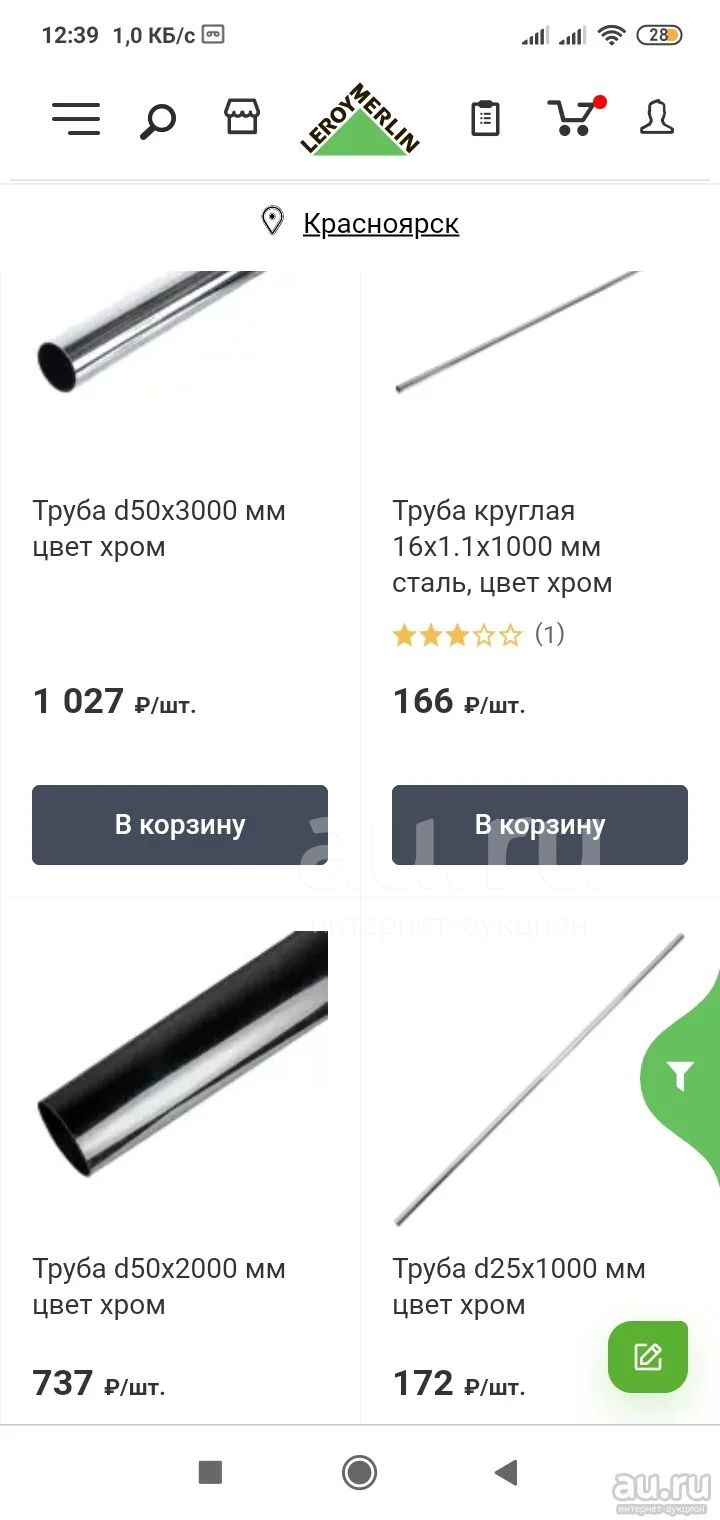Go back with the system back button
The image size is (720, 1520).
coord(507,1472)
